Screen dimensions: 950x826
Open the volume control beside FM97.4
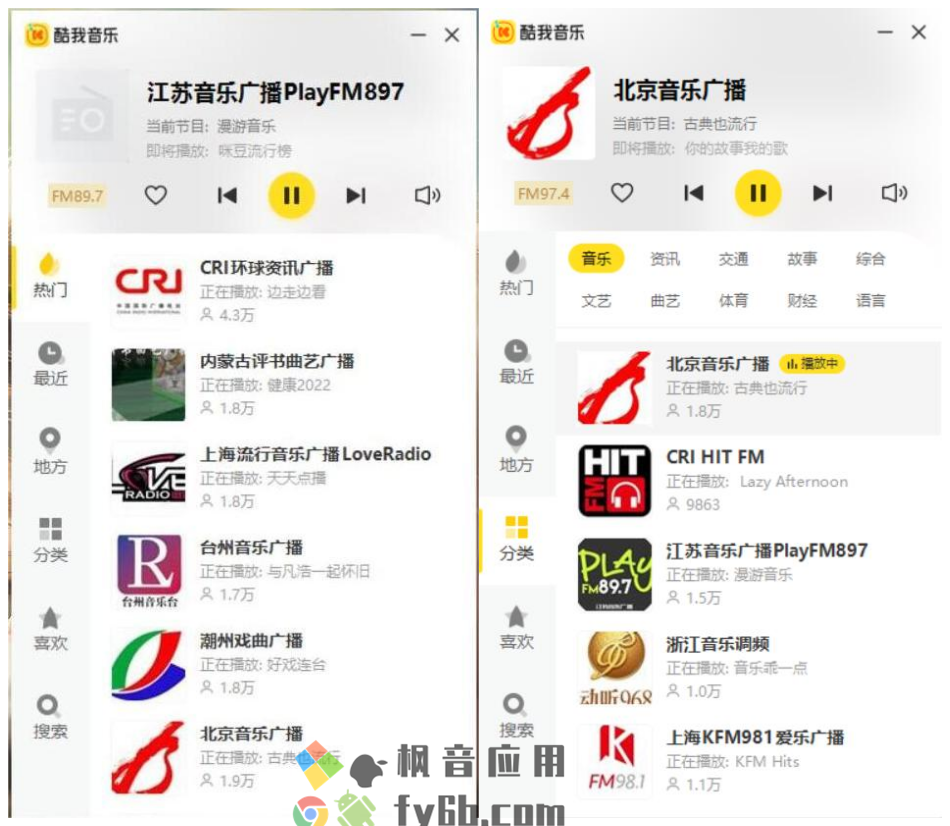pos(894,193)
